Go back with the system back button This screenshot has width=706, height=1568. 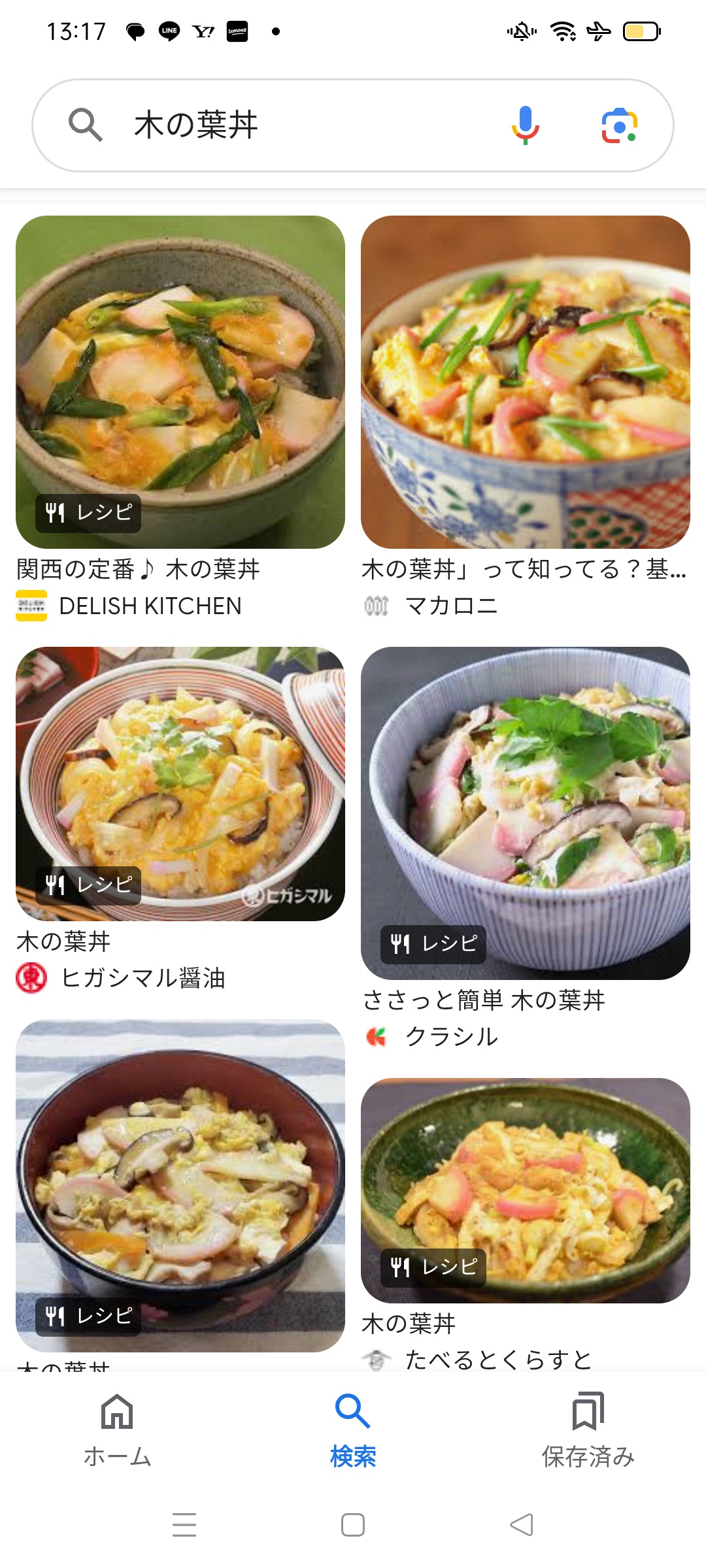click(522, 1525)
